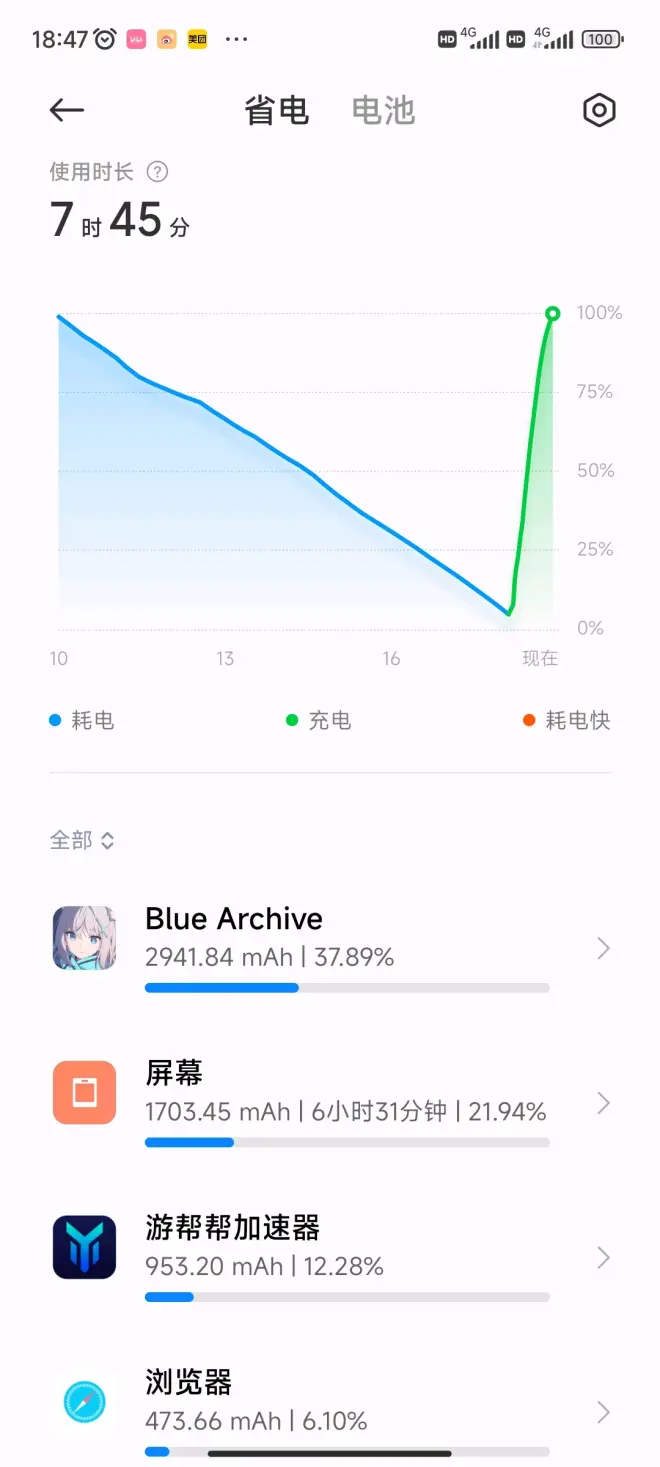660x1467 pixels.
Task: Go back using the arrow icon
Action: click(x=67, y=110)
